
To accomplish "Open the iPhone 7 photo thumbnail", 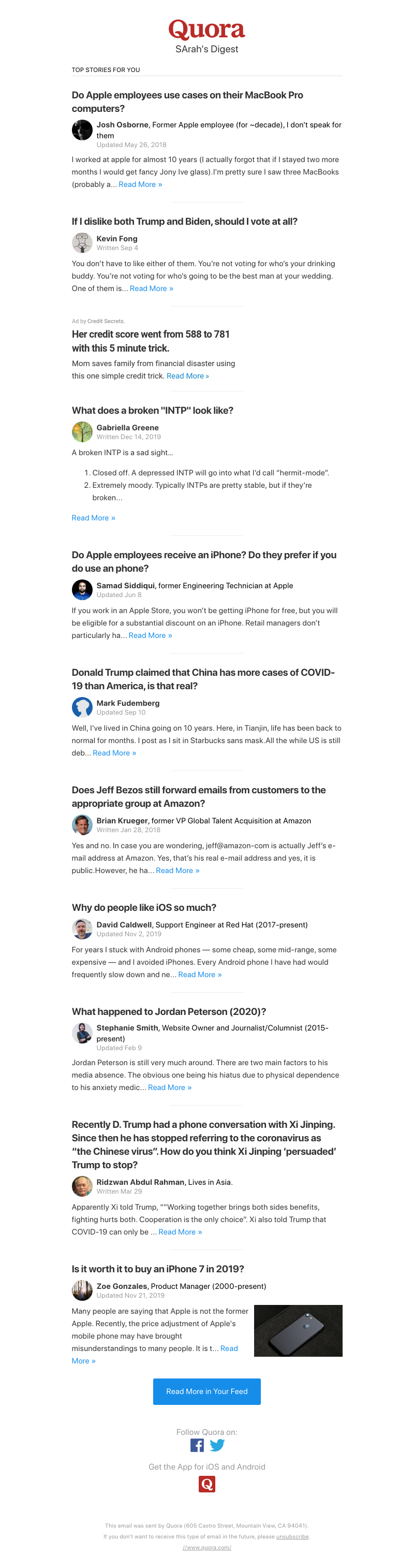I will pos(298,1330).
